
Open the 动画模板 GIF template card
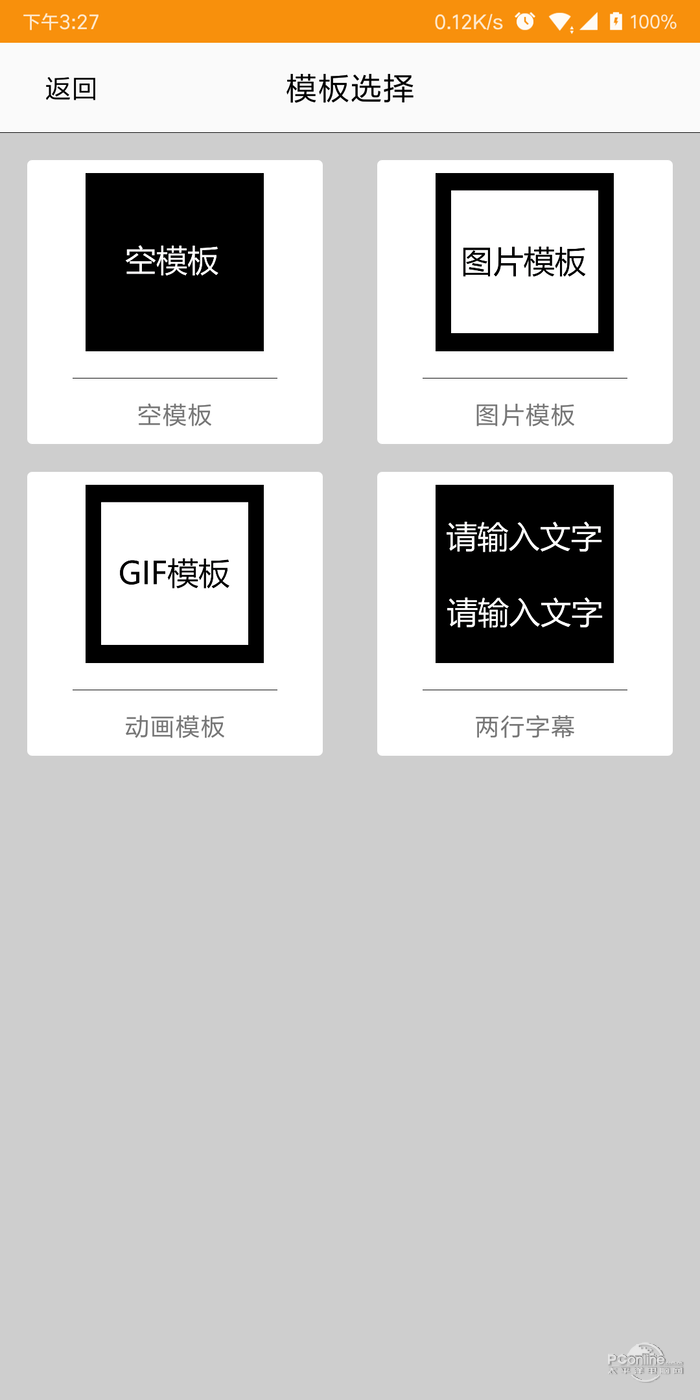175,612
